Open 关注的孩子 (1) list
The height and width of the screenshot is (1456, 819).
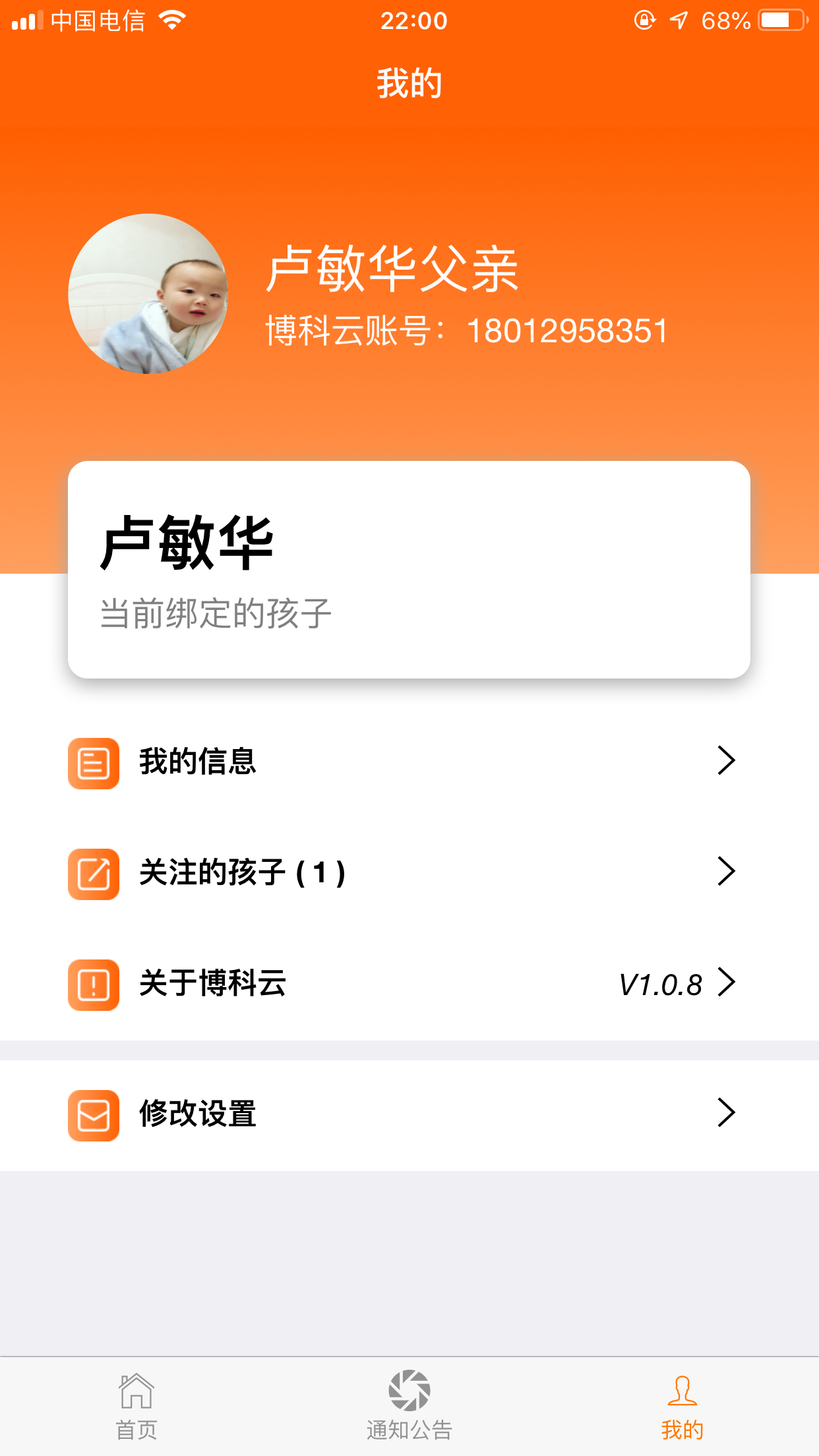pos(409,873)
